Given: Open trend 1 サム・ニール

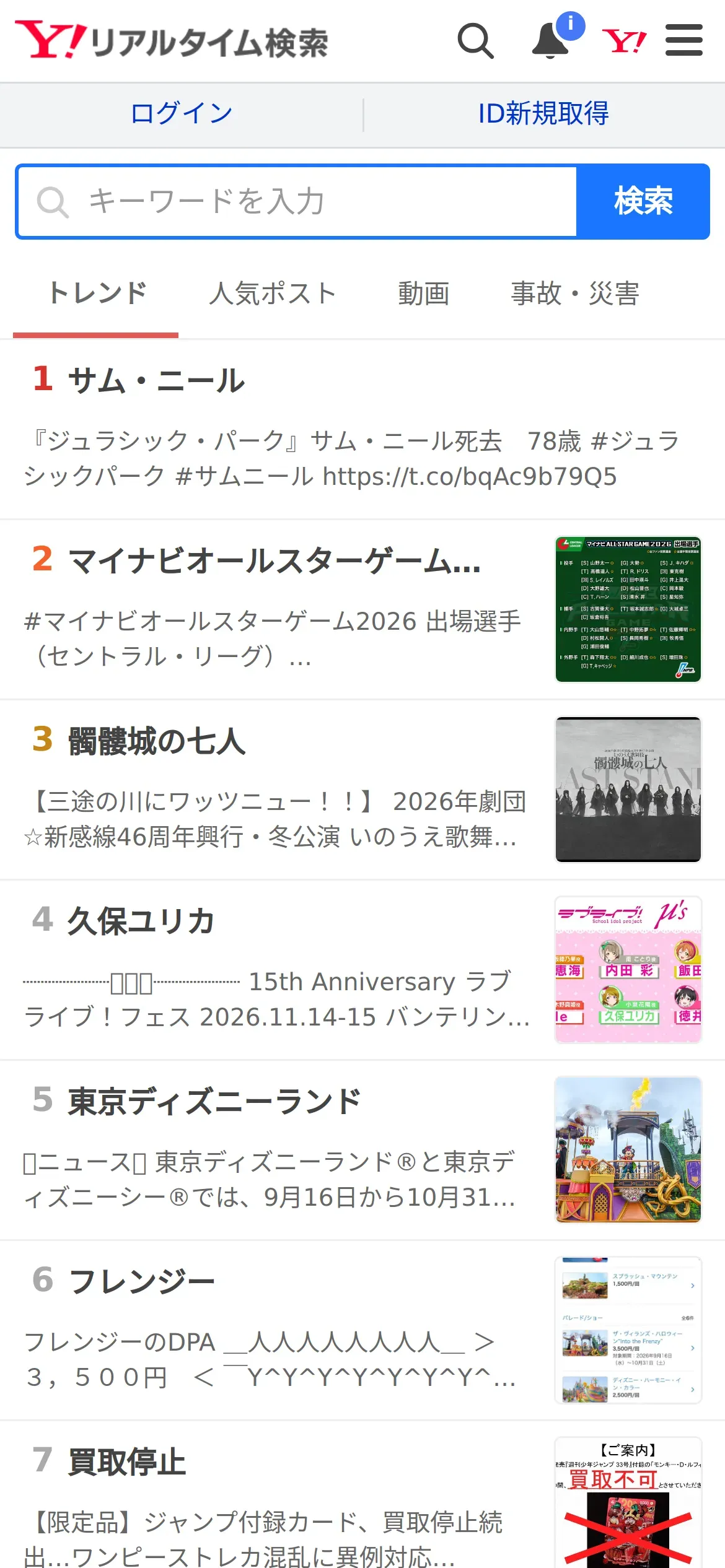Looking at the screenshot, I should click(x=362, y=429).
